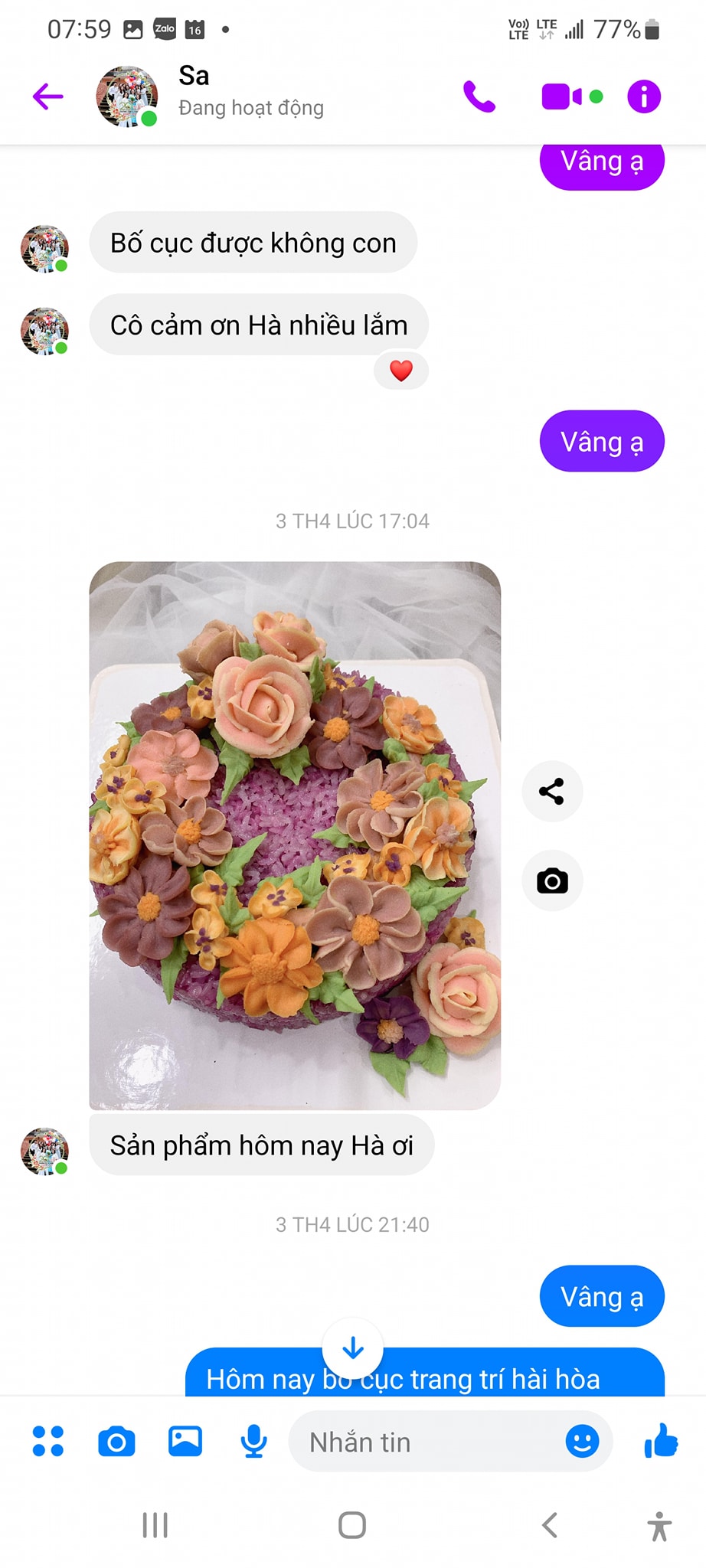Open the flower cake photo
Viewport: 706px width, 1568px height.
(295, 835)
